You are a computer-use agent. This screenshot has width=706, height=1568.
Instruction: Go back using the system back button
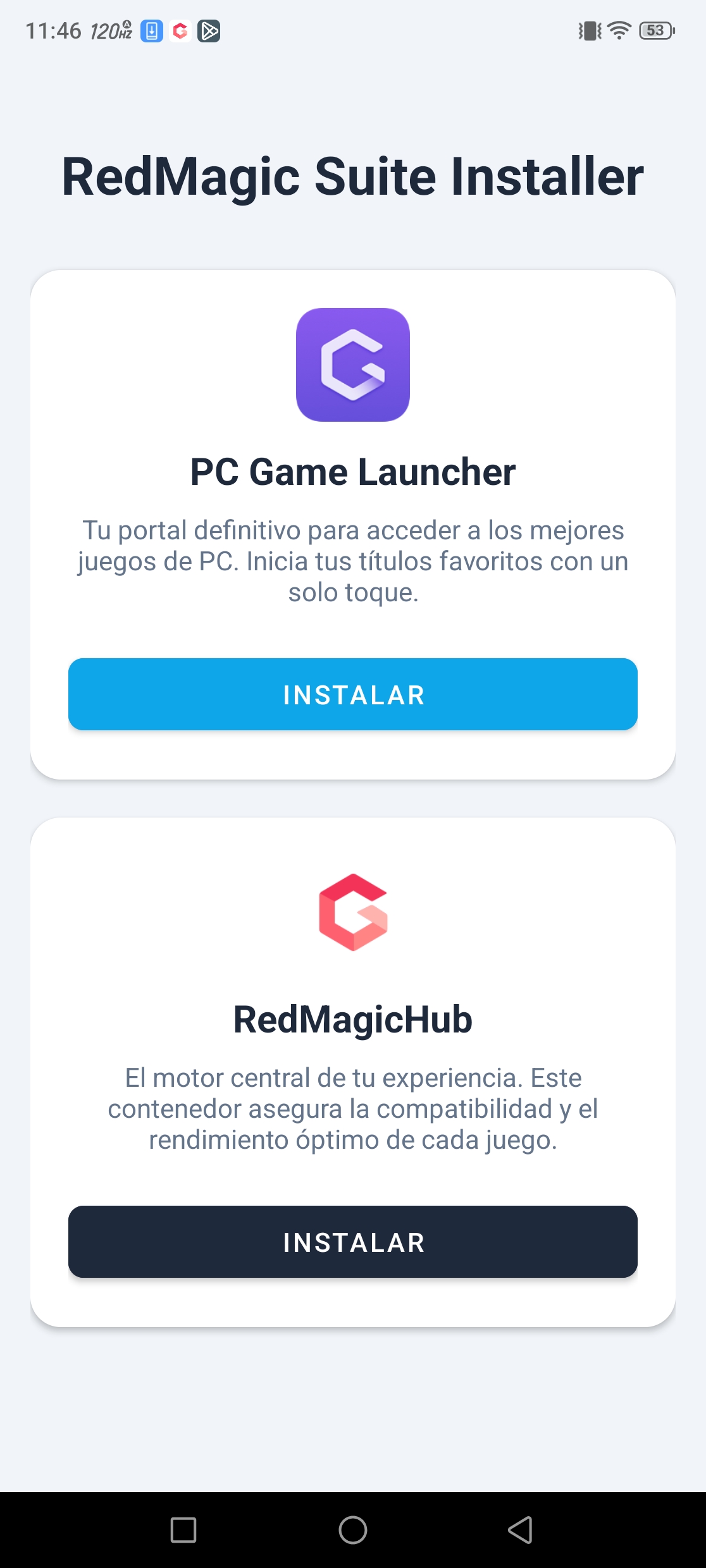click(x=520, y=1530)
